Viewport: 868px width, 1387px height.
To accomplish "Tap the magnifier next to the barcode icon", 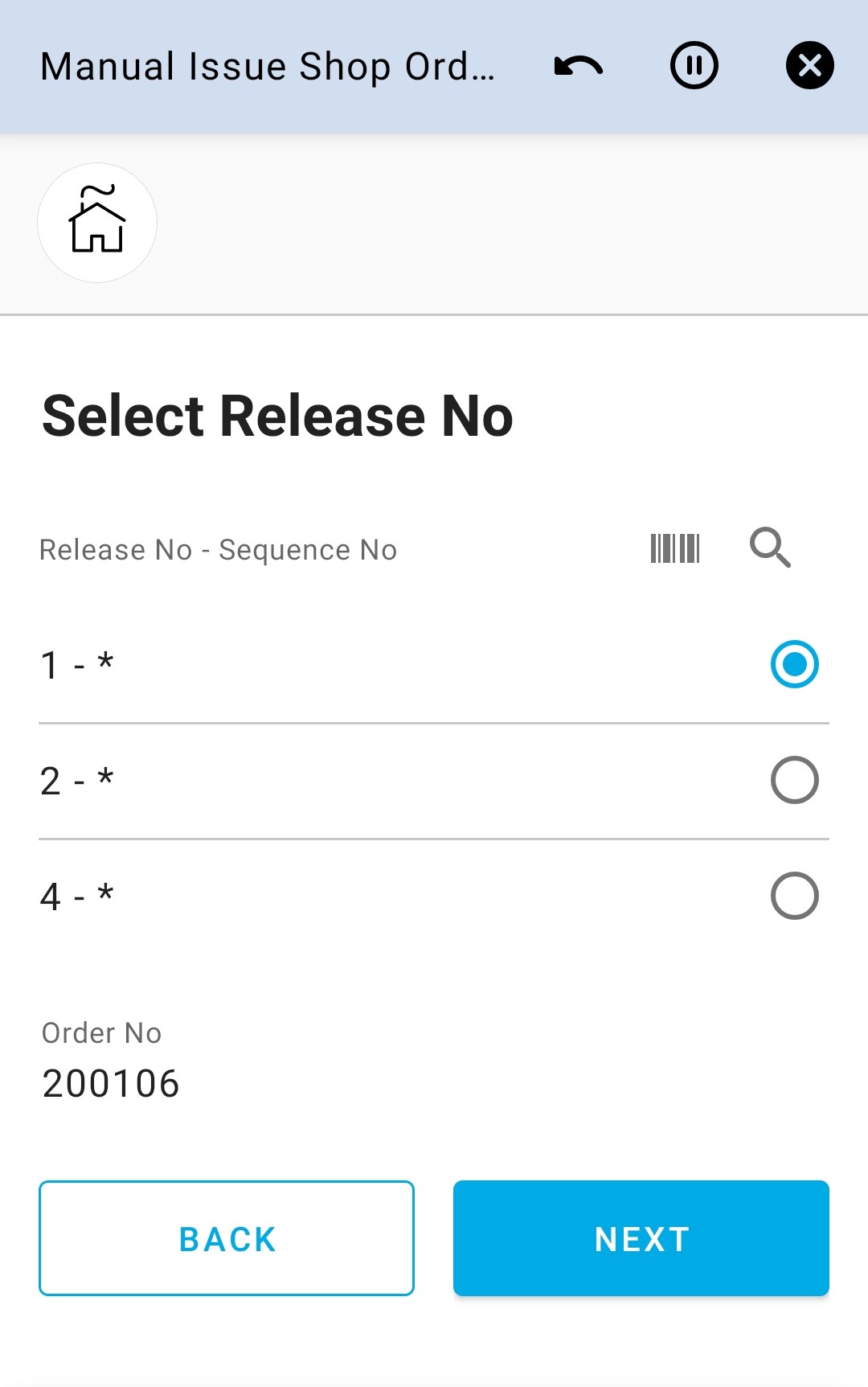I will (771, 549).
